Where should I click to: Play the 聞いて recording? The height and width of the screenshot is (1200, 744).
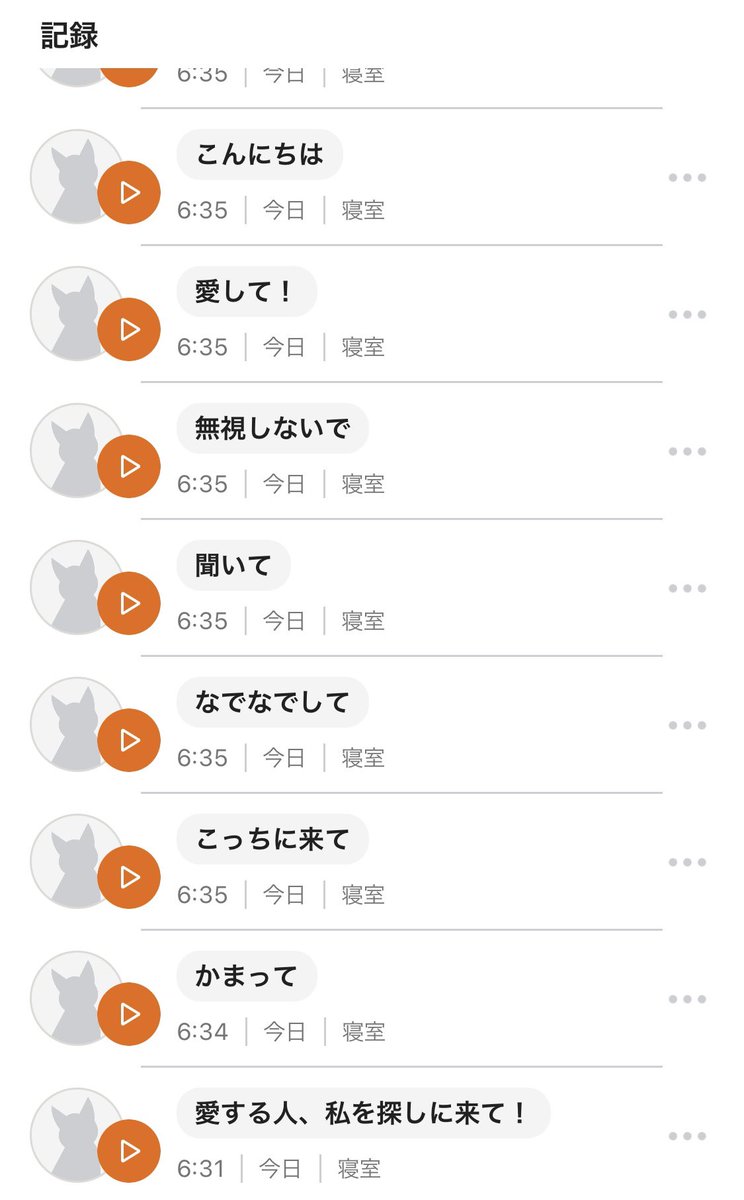coord(129,603)
